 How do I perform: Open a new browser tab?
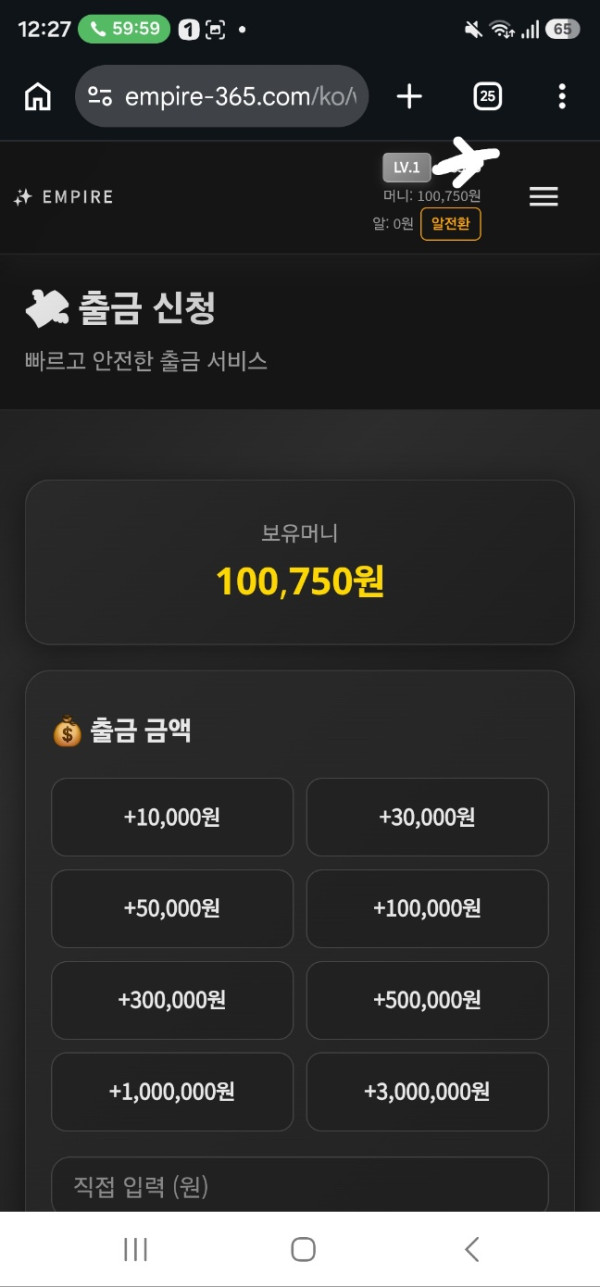[x=409, y=96]
